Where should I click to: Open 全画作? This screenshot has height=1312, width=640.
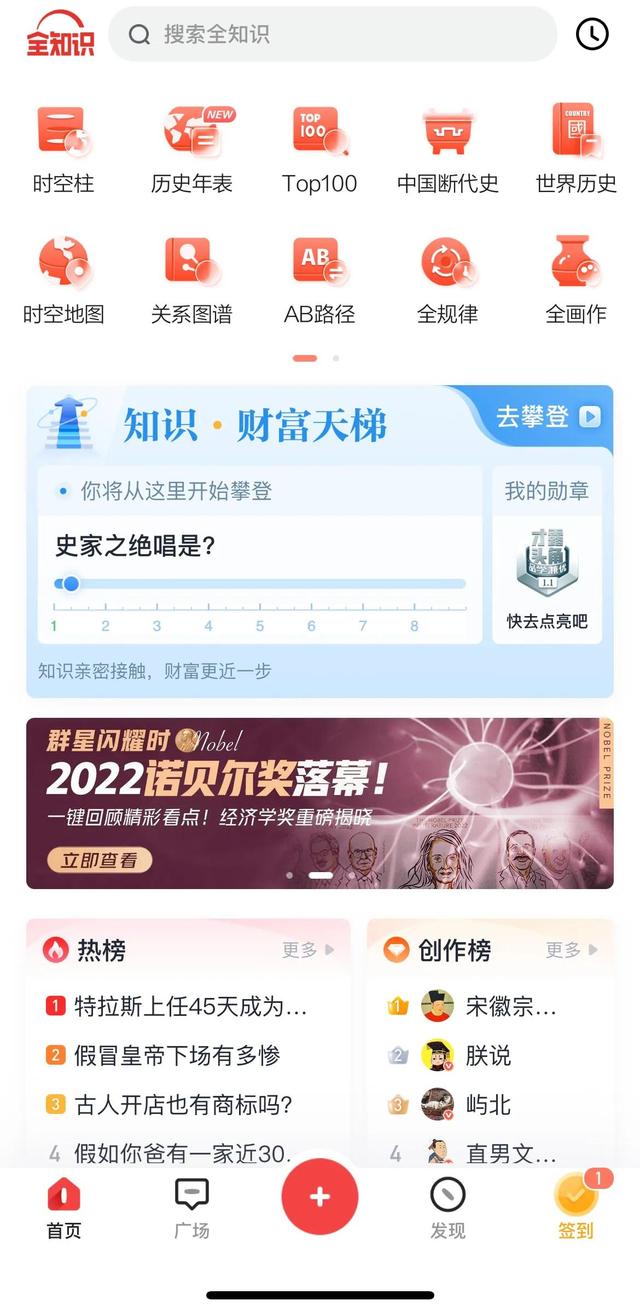tap(576, 280)
